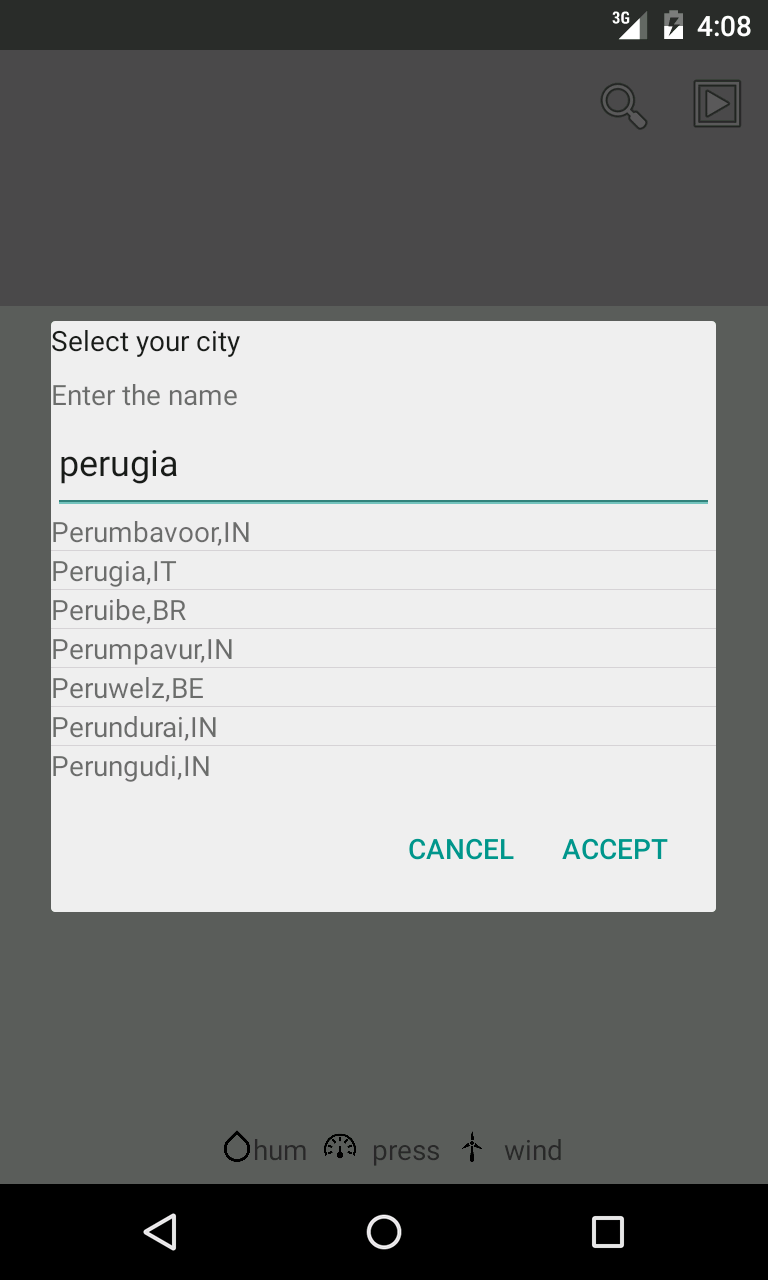Viewport: 768px width, 1280px height.
Task: Choose Peruwelz,BE suggestion
Action: pos(383,688)
